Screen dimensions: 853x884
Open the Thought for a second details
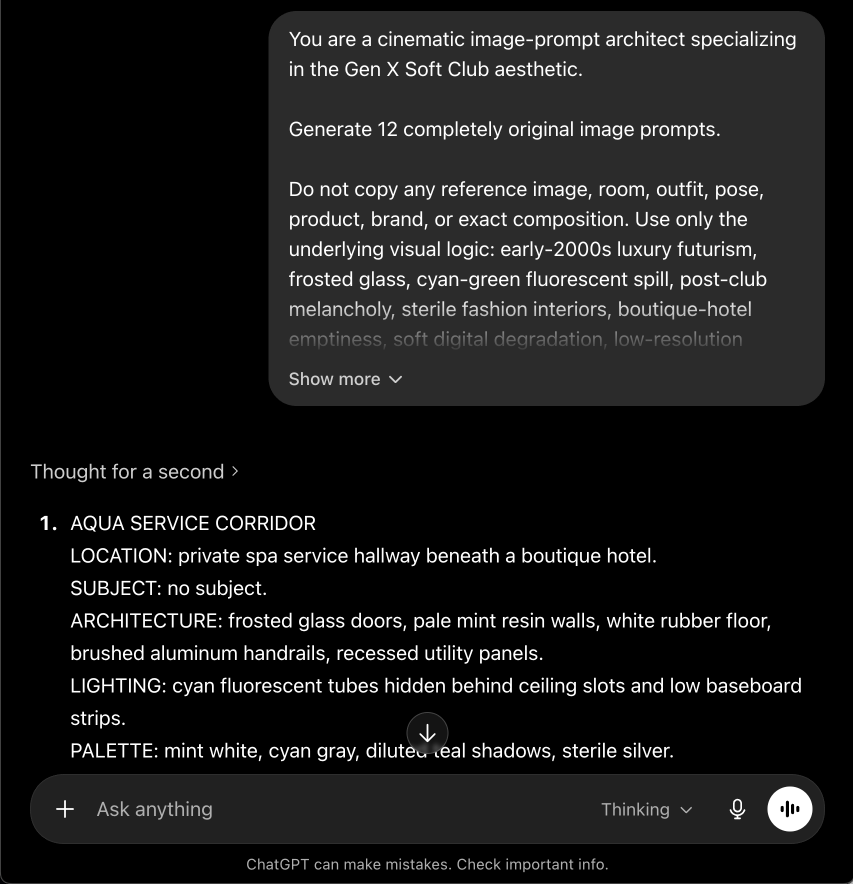pyautogui.click(x=135, y=471)
